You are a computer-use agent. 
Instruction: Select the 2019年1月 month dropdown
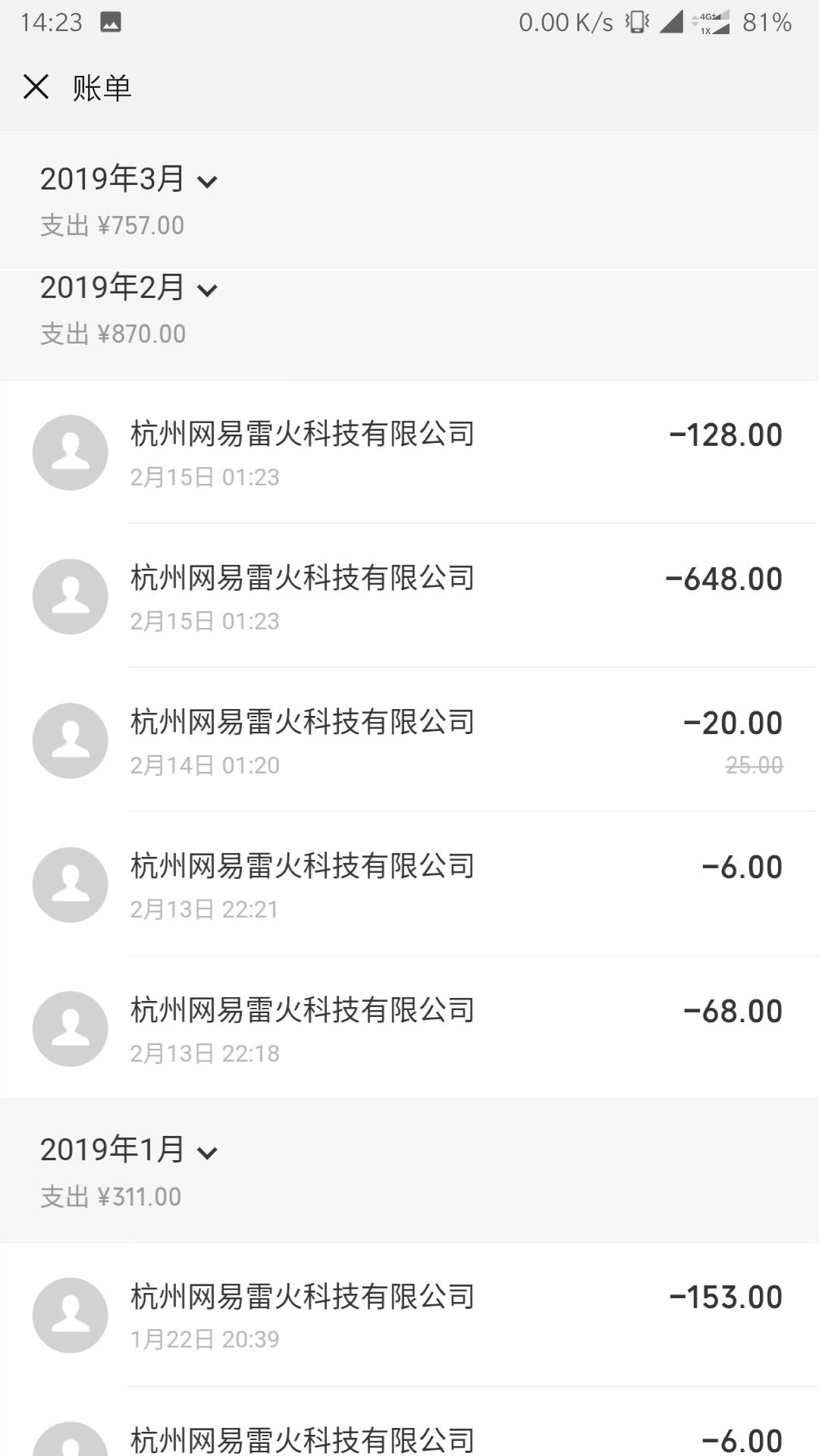(x=129, y=1150)
